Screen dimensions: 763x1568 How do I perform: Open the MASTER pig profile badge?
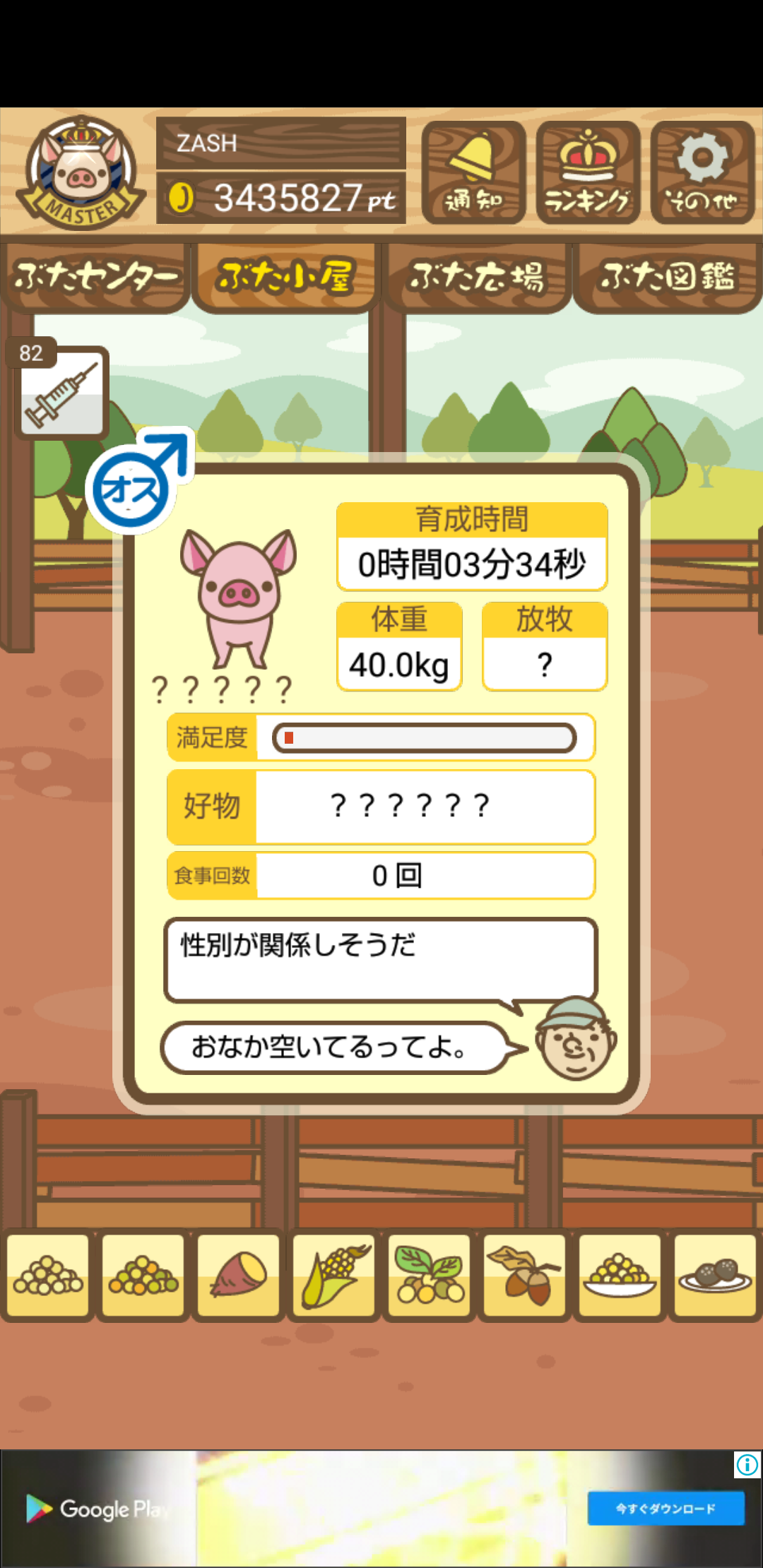[82, 172]
